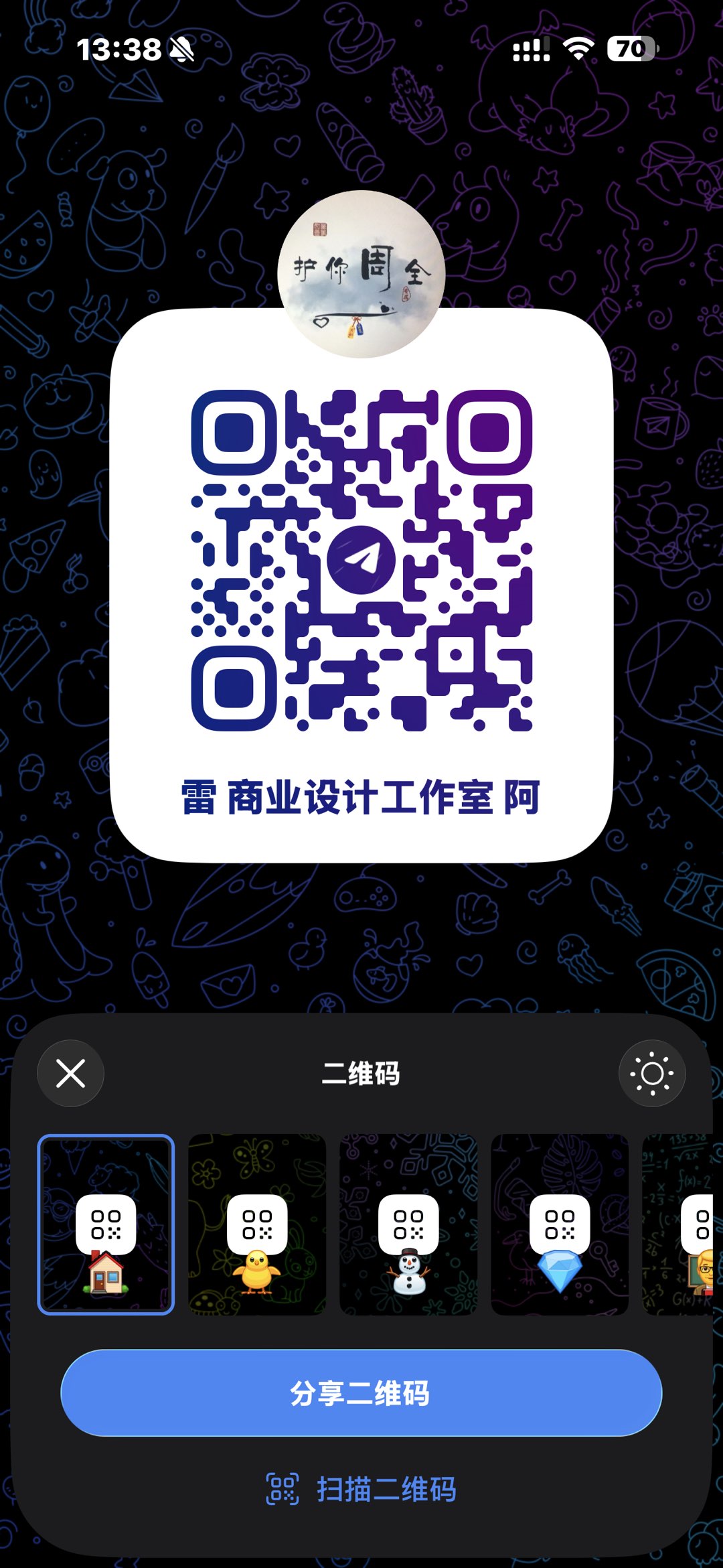Pick the snowman emoji theme

pos(408,1224)
